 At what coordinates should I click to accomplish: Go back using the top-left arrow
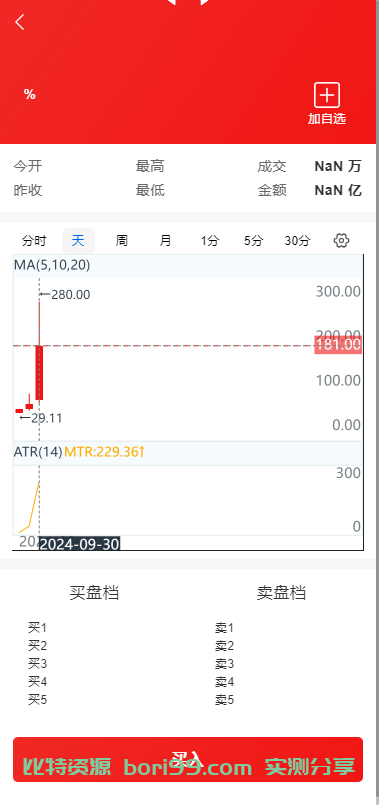(20, 22)
